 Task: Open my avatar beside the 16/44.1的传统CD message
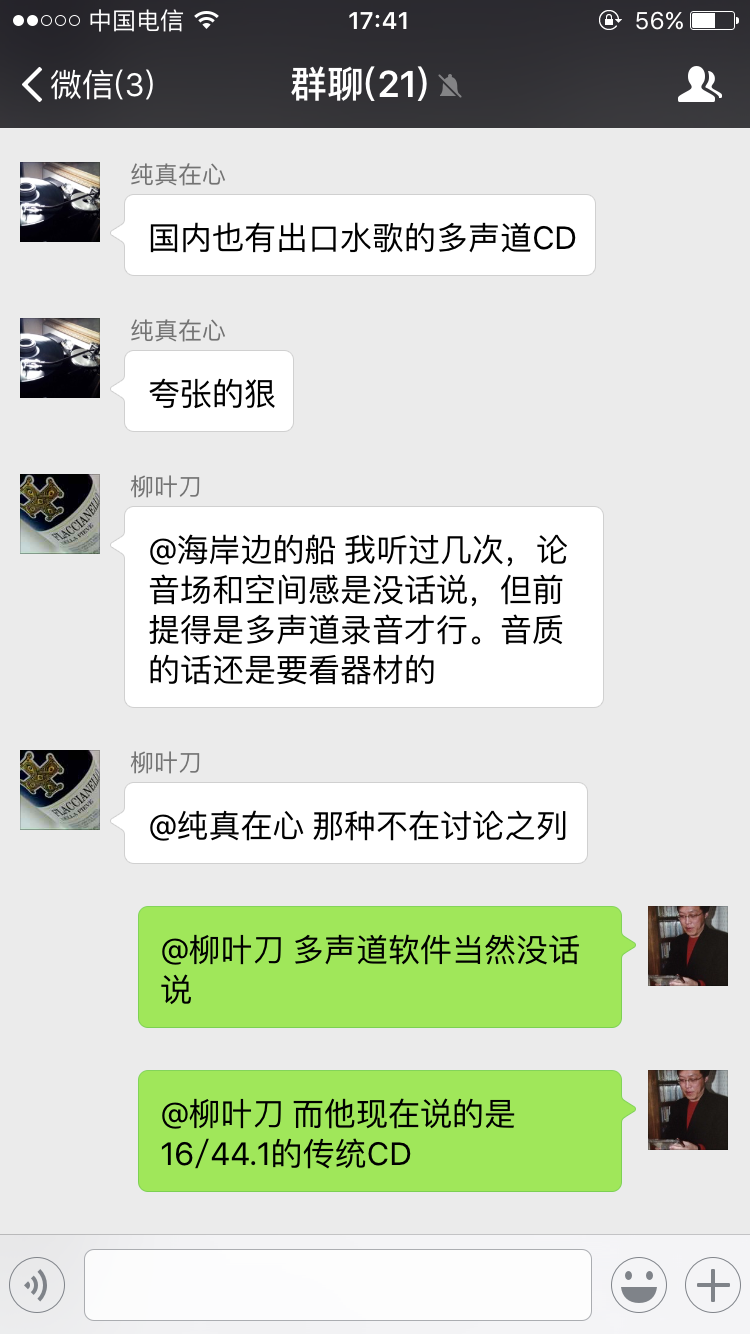pos(688,1110)
